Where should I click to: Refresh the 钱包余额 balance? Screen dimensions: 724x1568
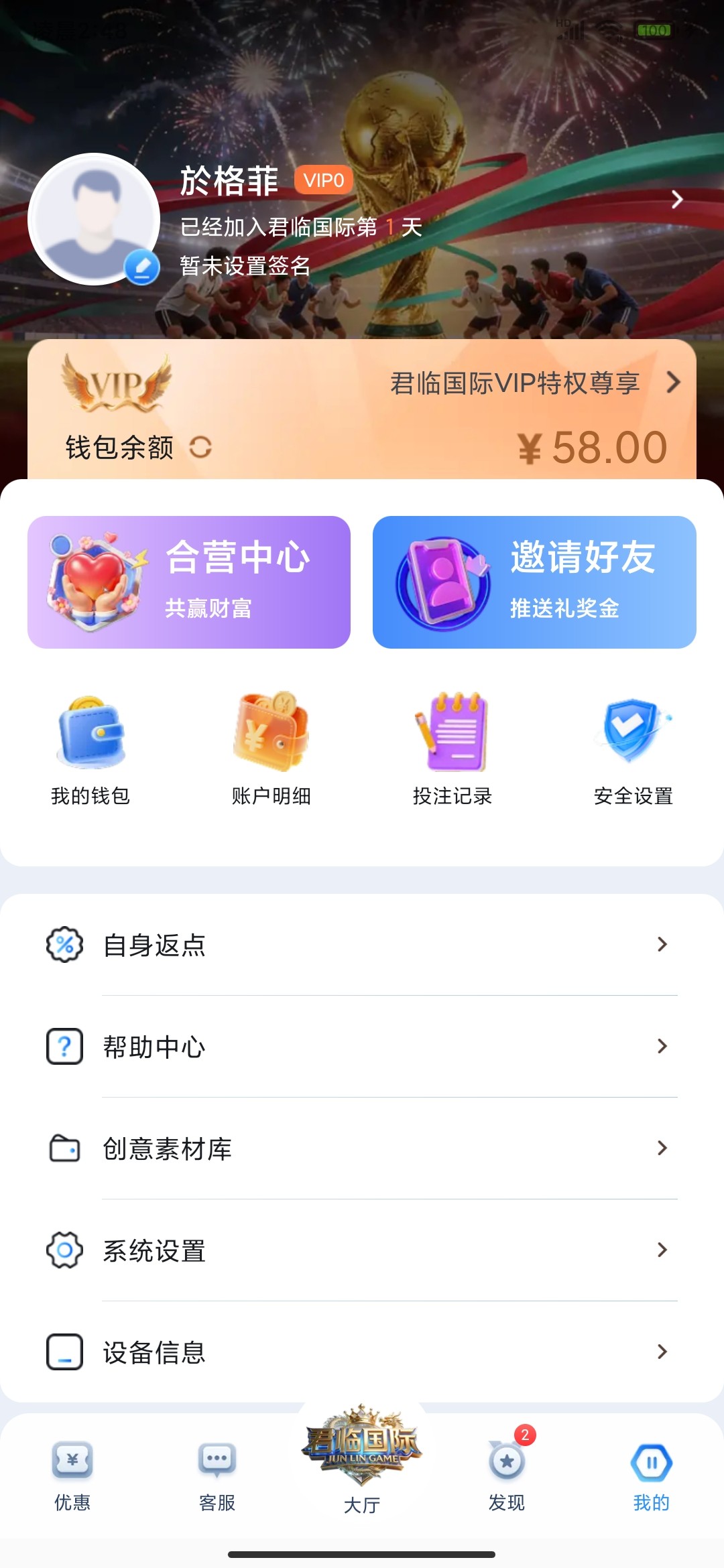200,447
